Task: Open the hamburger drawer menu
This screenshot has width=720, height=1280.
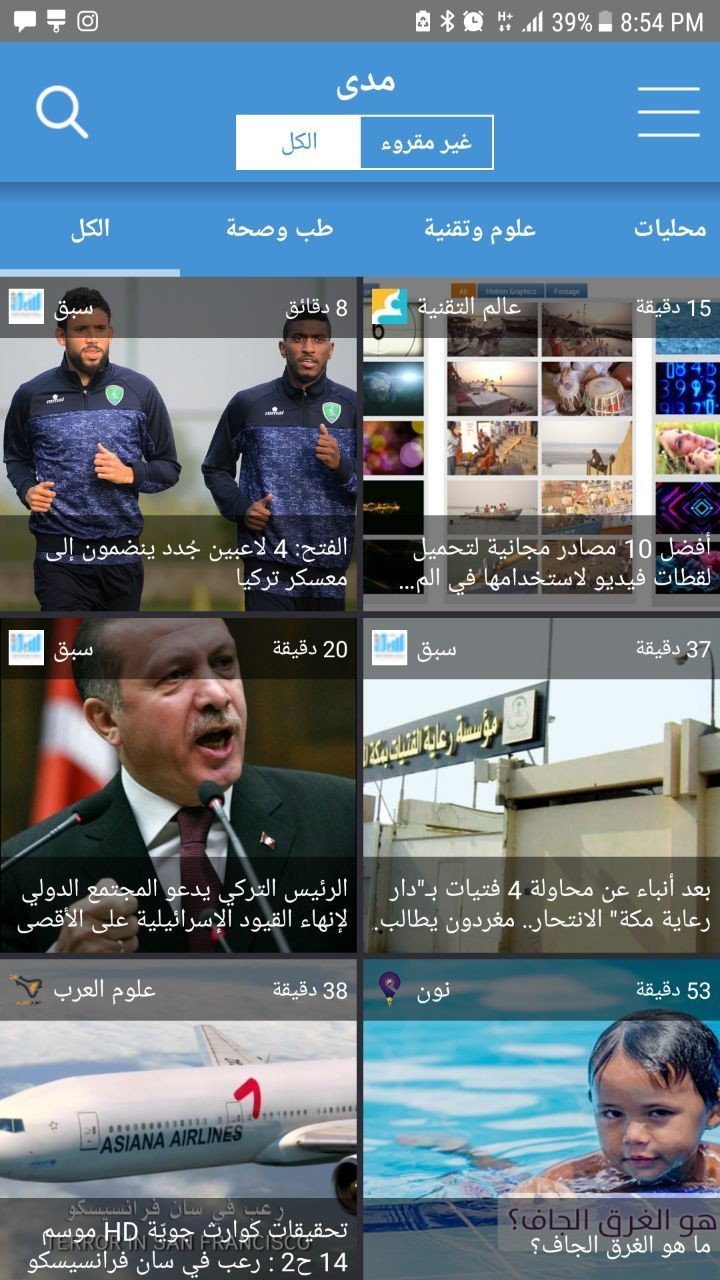Action: pyautogui.click(x=668, y=112)
